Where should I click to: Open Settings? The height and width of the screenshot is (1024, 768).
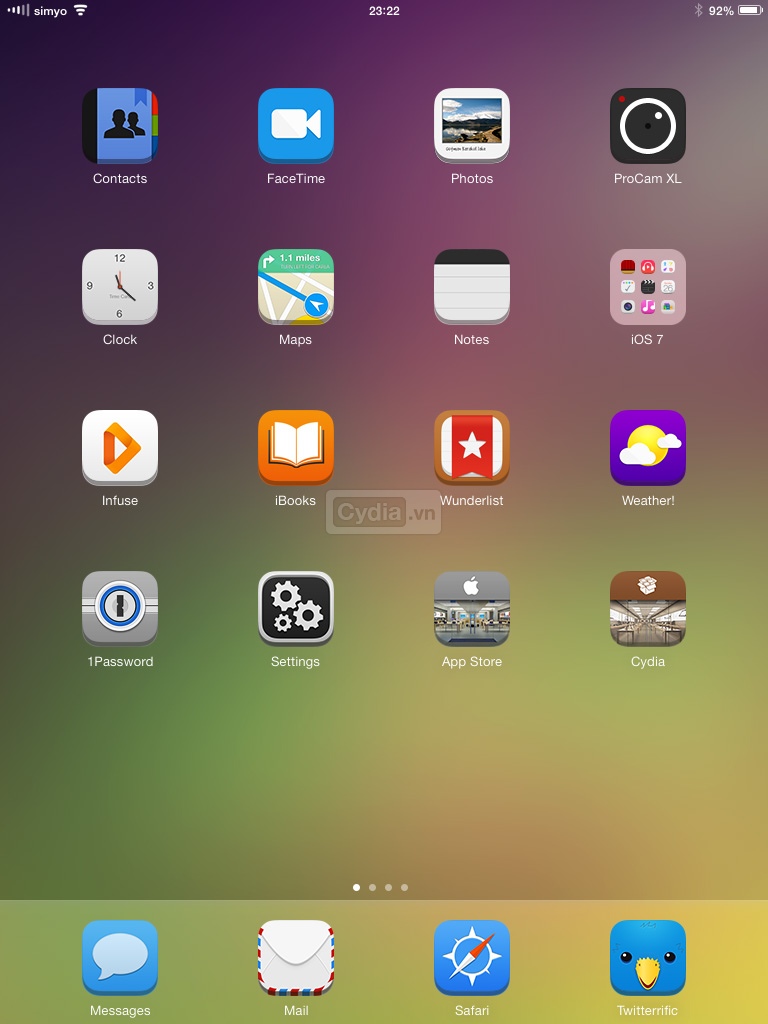tap(296, 609)
